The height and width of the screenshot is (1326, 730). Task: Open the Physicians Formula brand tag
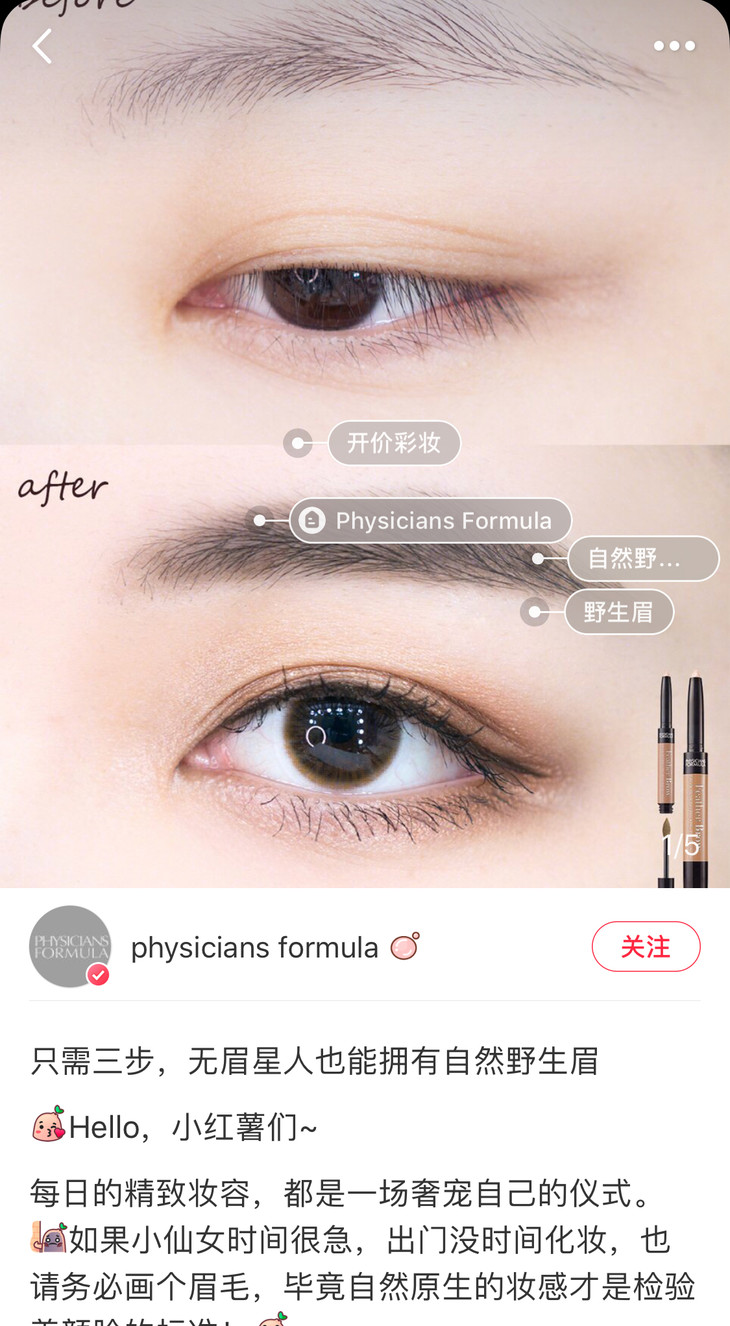pos(431,521)
